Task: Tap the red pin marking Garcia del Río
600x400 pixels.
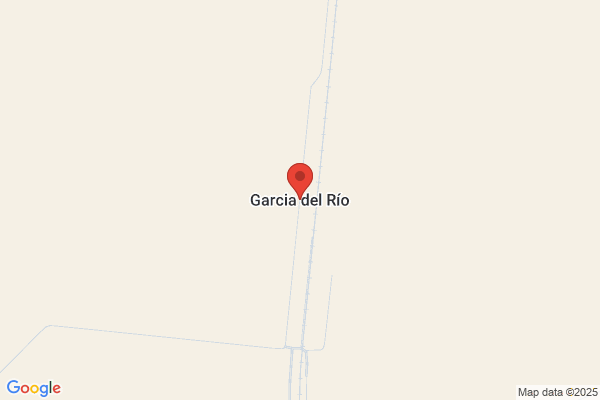Action: point(300,180)
